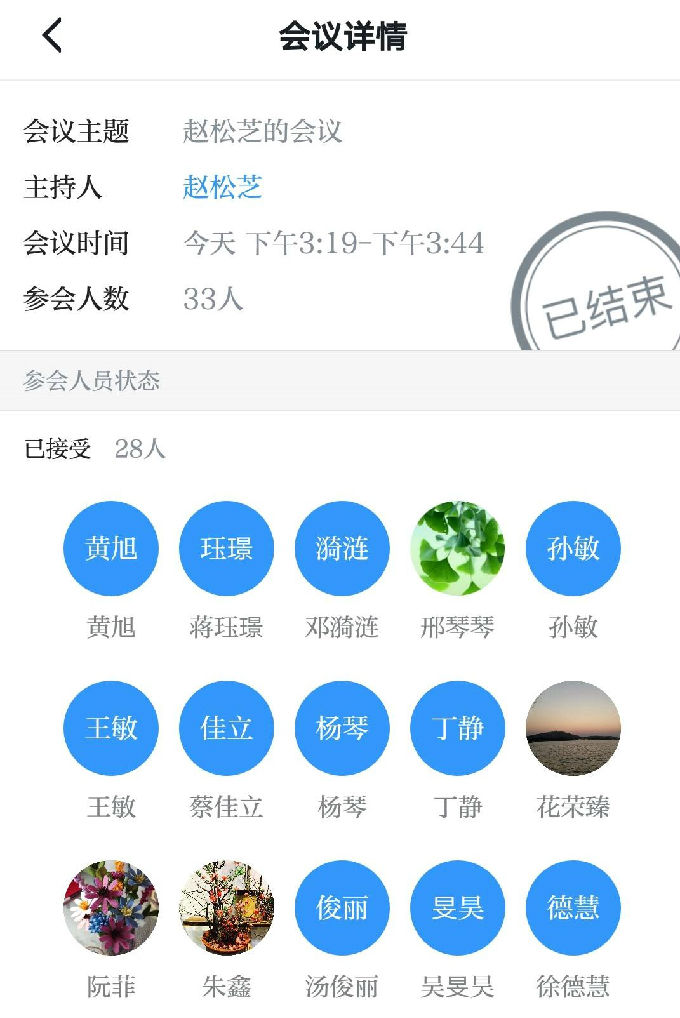Tap attendee 丁静's avatar
This screenshot has width=680, height=1018.
457,728
